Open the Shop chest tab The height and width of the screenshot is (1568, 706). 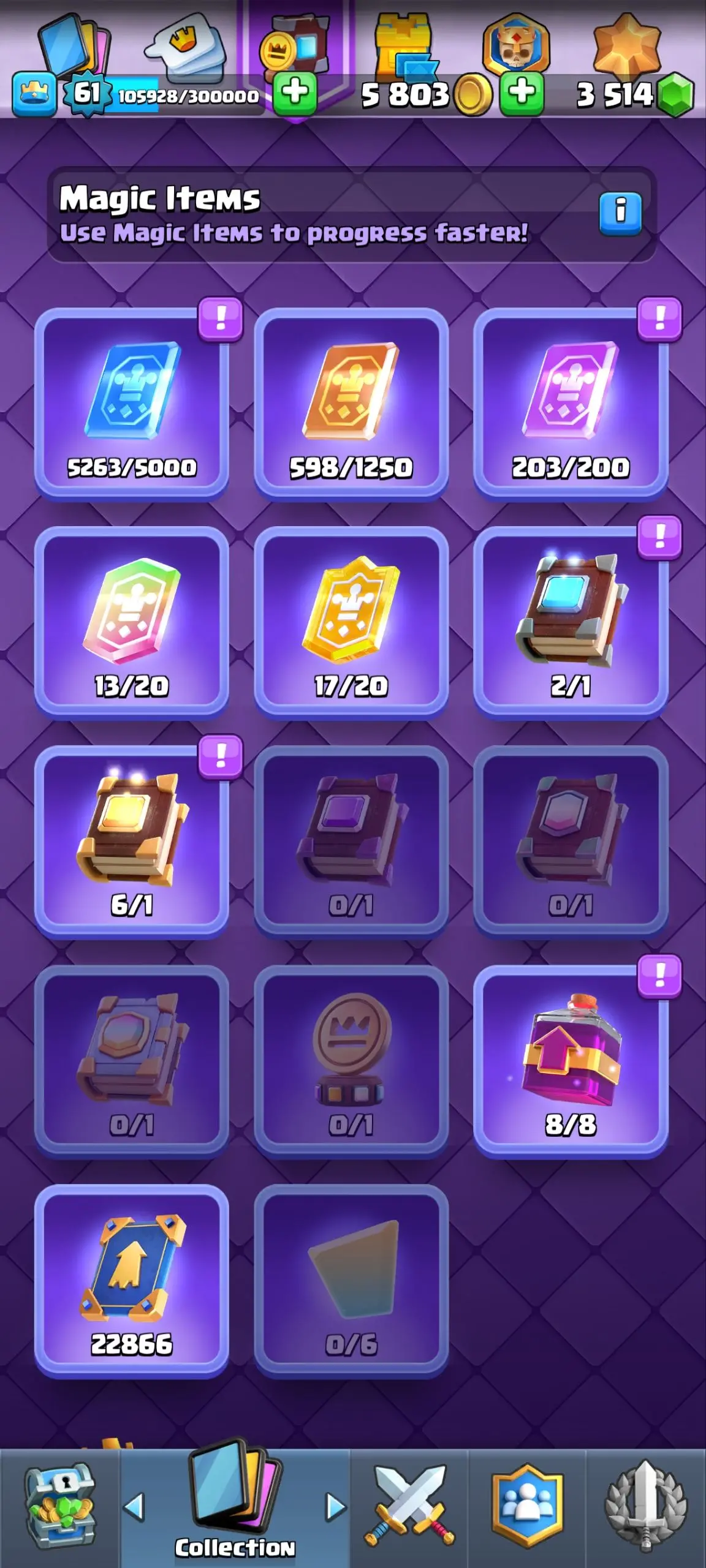59,1508
